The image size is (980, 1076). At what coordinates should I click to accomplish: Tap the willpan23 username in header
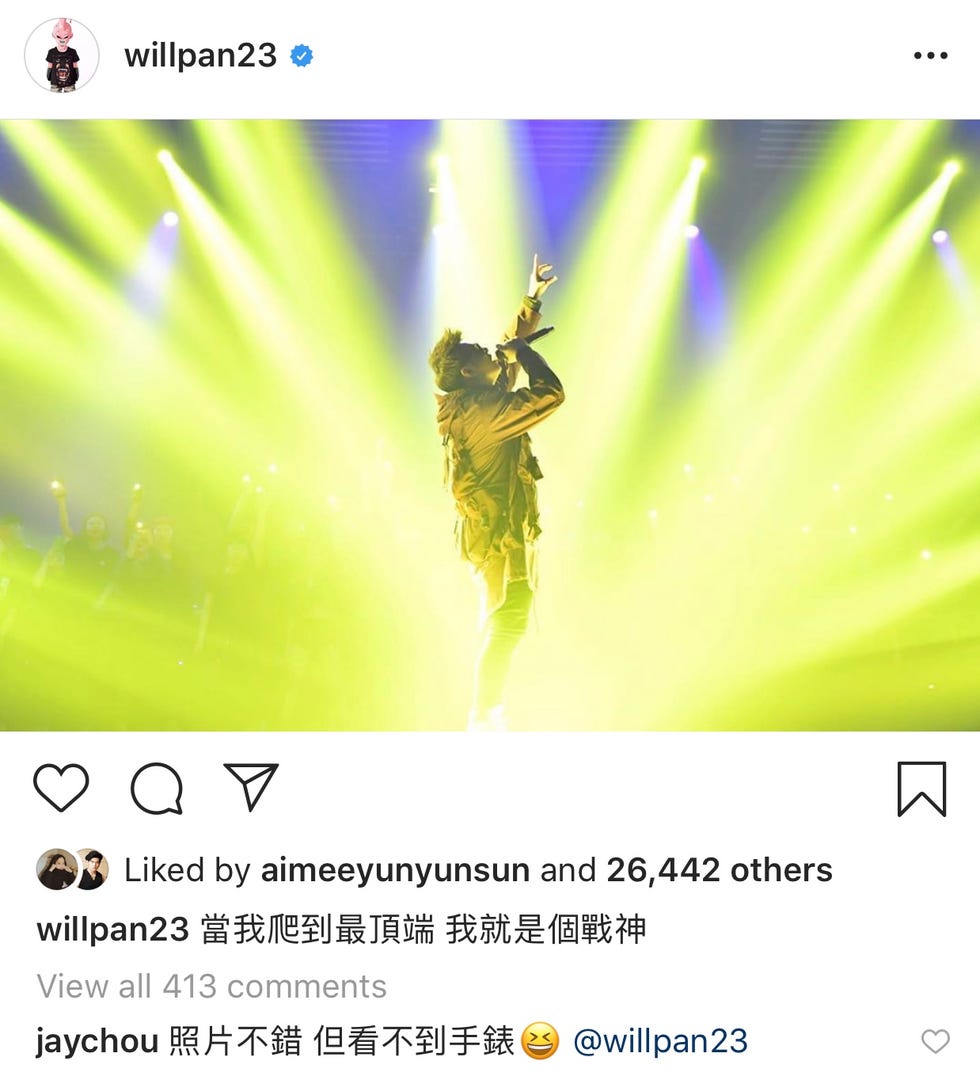[200, 56]
